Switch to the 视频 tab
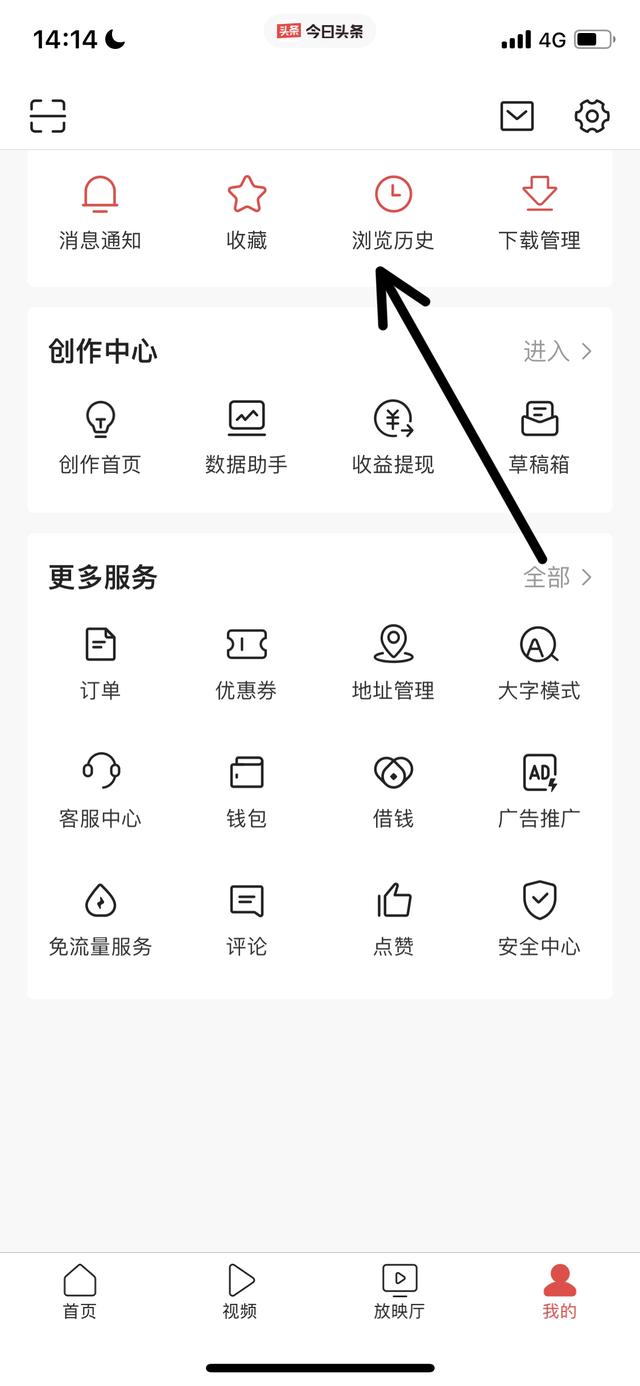This screenshot has height=1386, width=640. coord(240,1292)
